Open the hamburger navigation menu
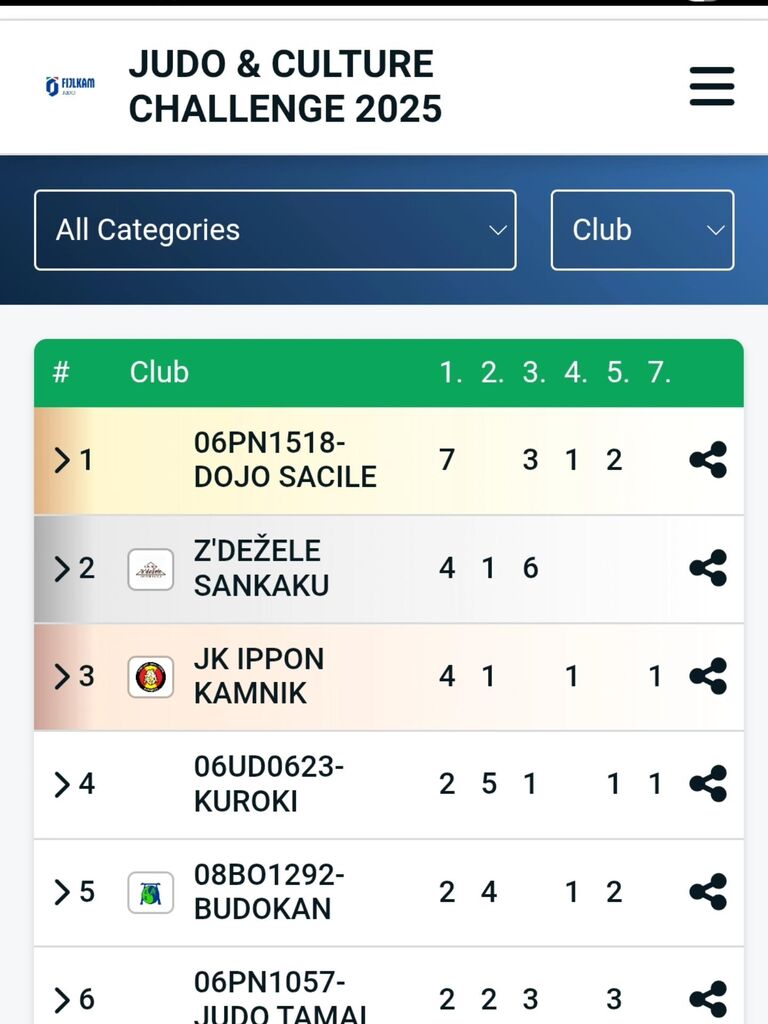The height and width of the screenshot is (1024, 768). click(x=712, y=87)
